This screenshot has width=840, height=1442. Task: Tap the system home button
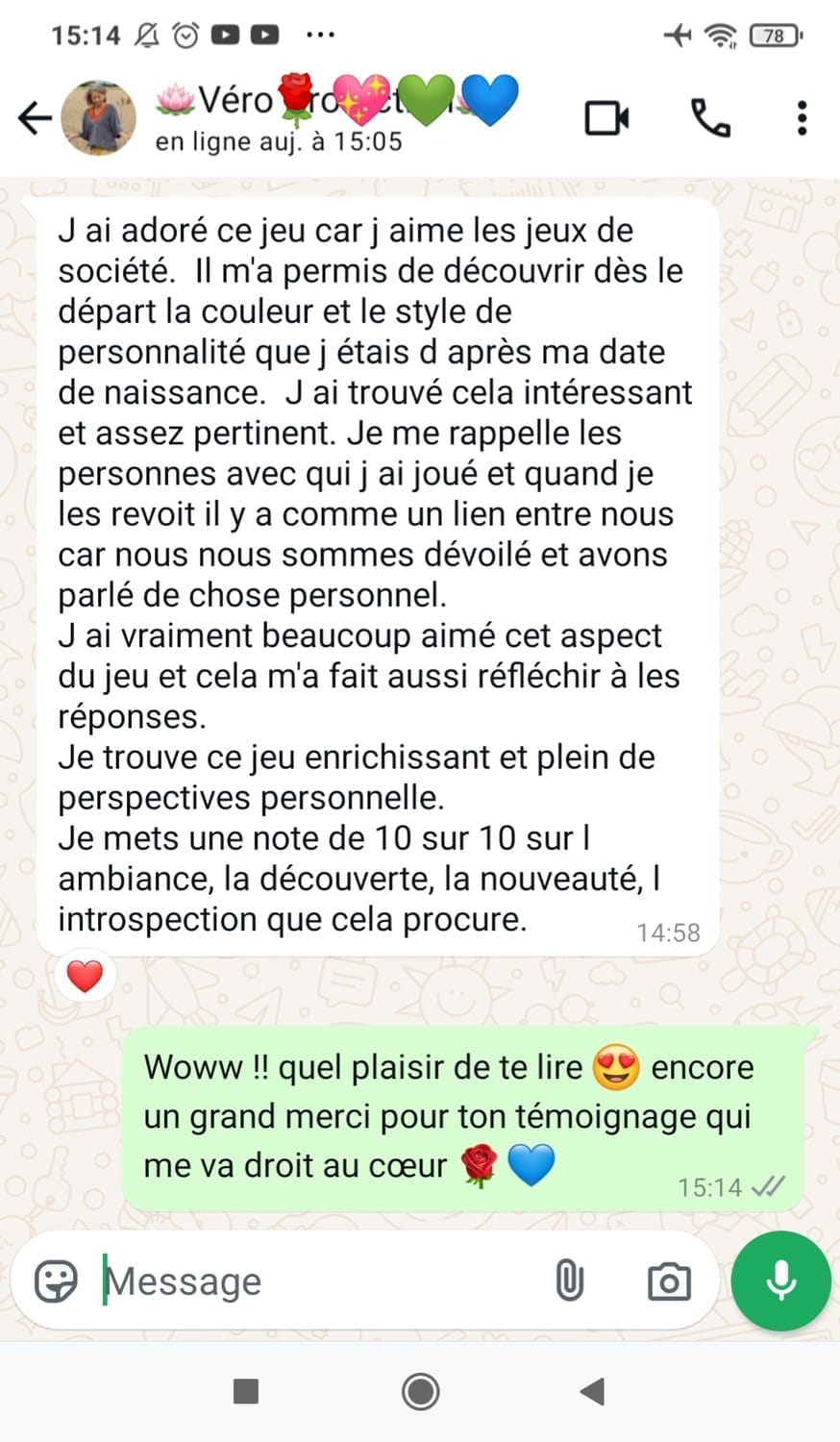pos(420,1391)
